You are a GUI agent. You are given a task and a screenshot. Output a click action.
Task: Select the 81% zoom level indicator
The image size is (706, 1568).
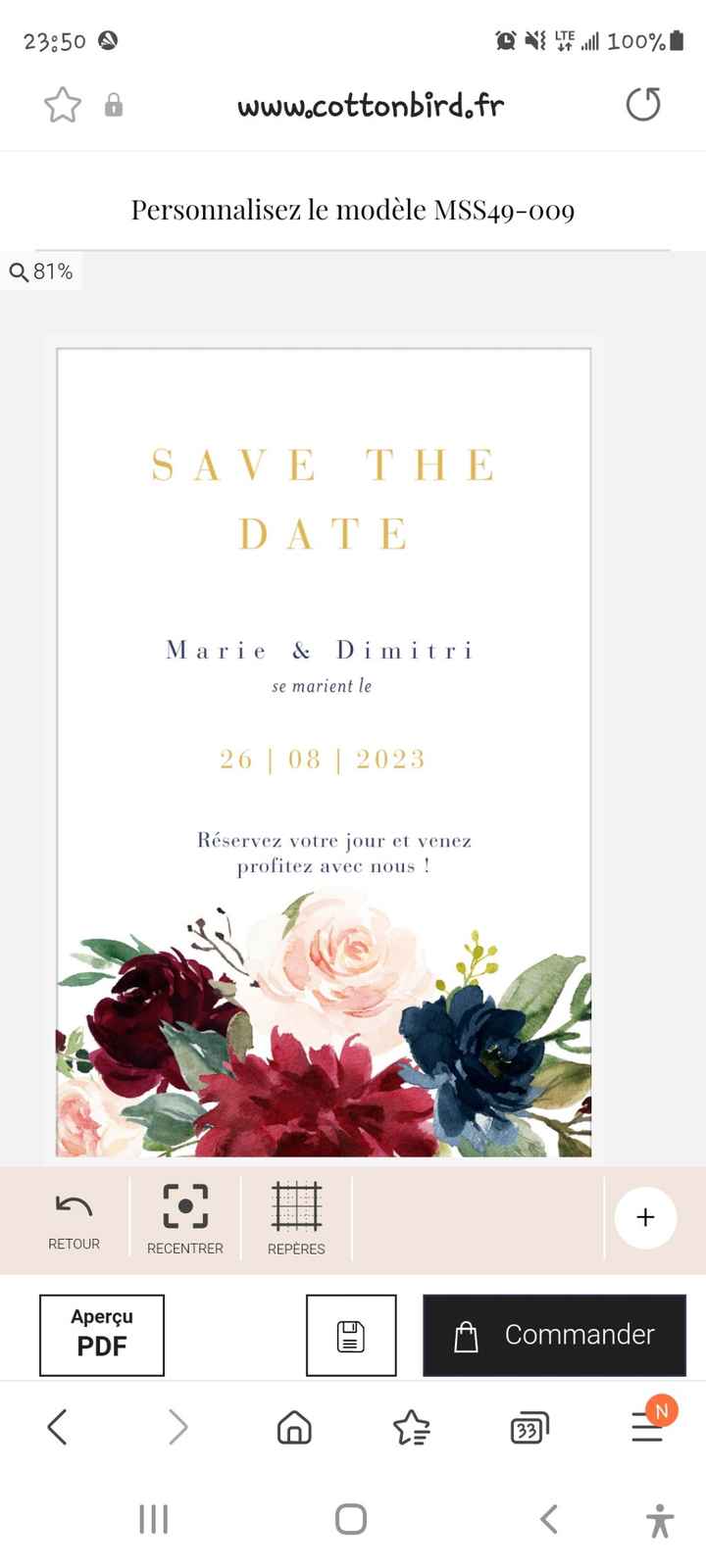(51, 272)
